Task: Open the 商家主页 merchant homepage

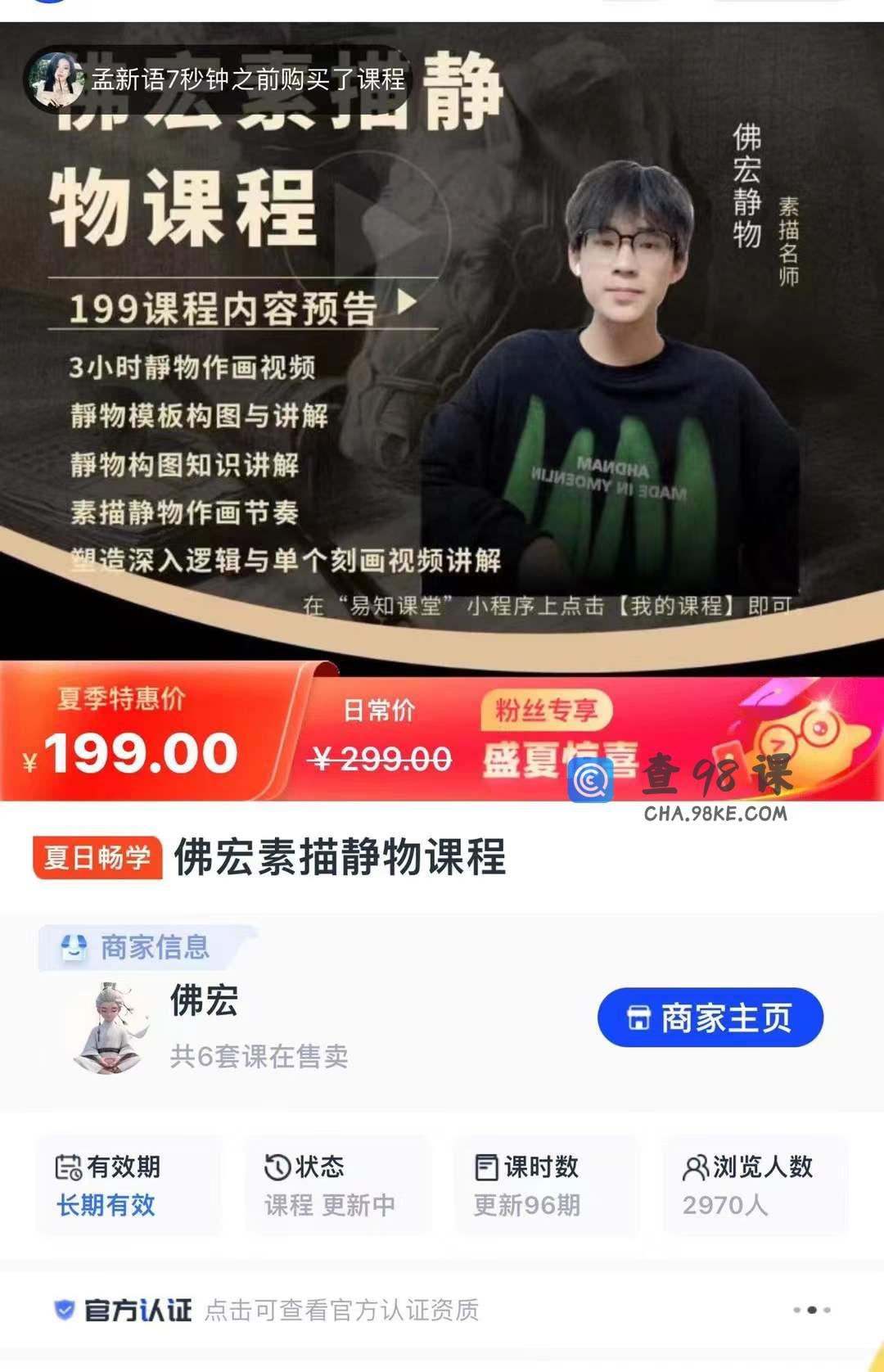Action: click(710, 1018)
